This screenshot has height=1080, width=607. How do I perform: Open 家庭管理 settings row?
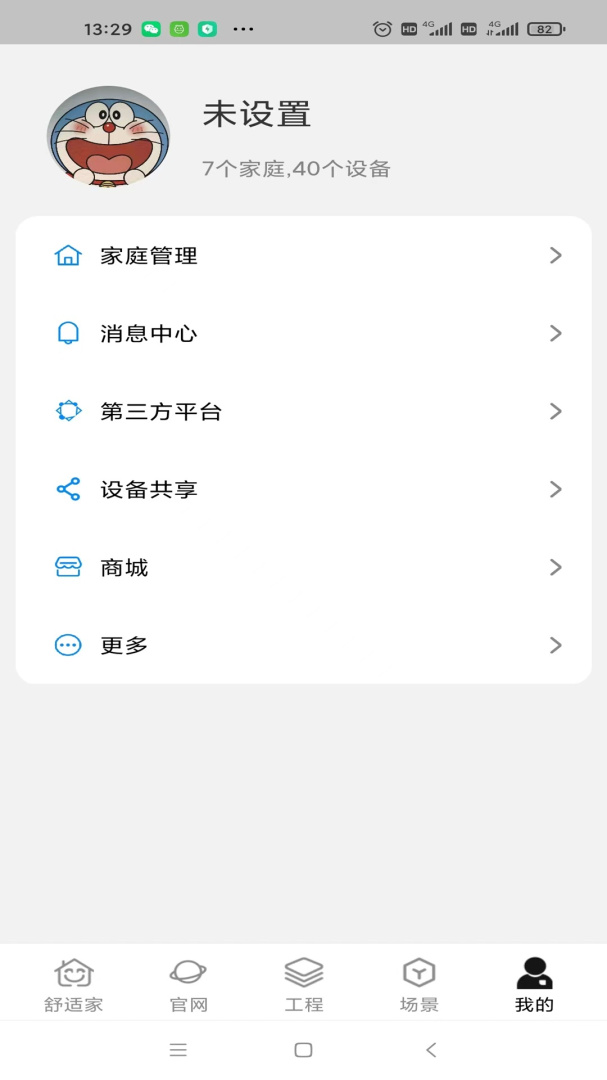coord(303,256)
